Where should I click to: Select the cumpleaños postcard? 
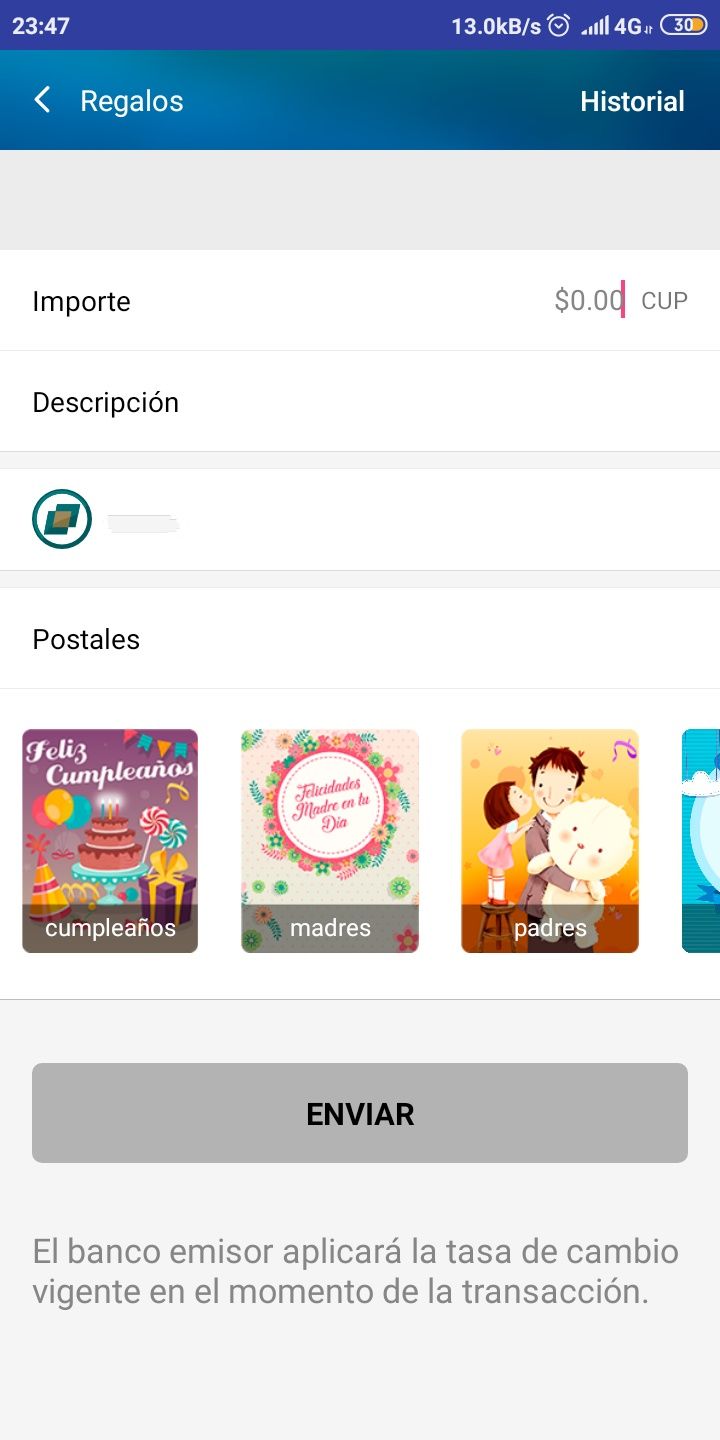click(110, 840)
